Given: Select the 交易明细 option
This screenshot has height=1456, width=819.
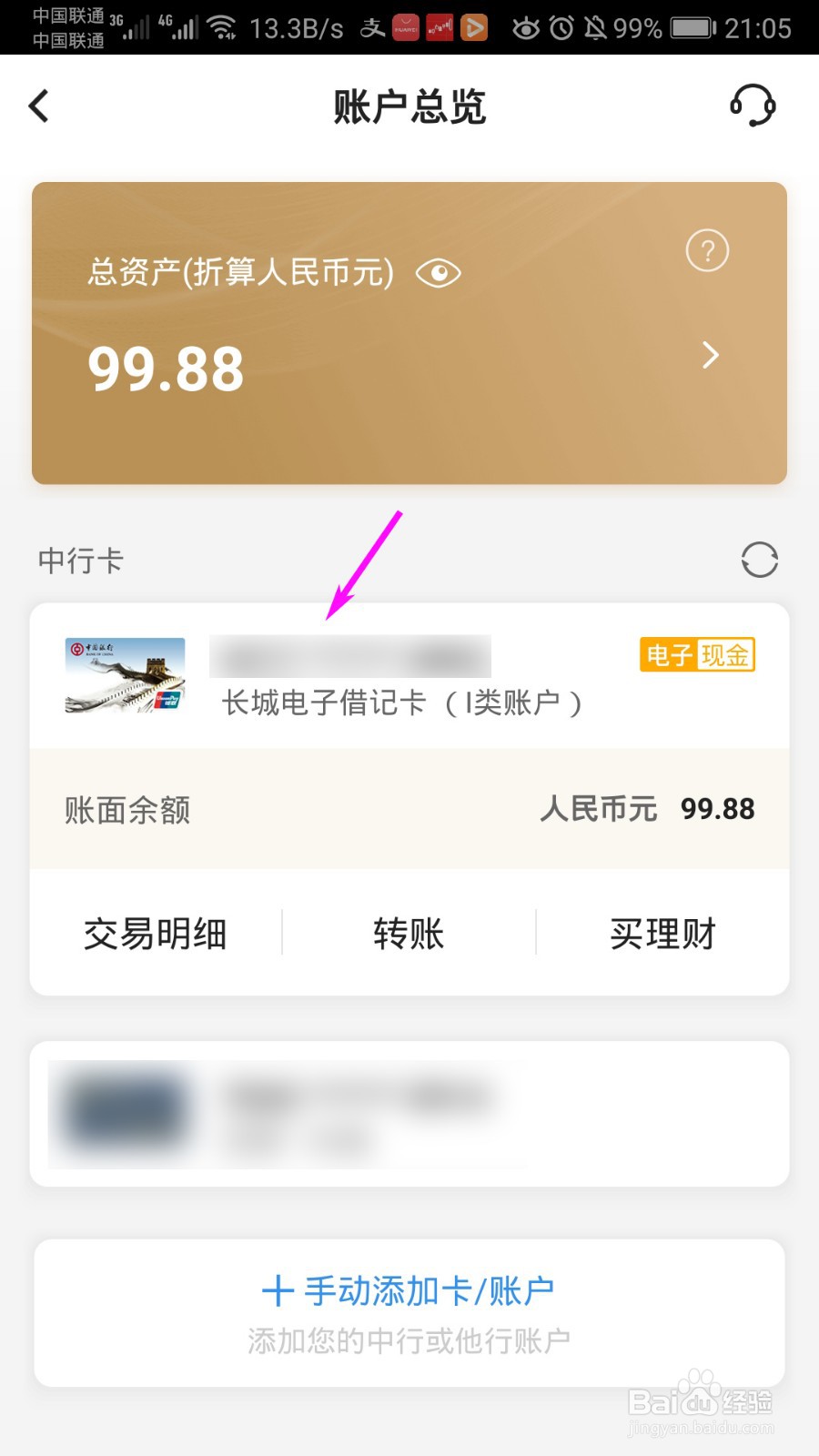Looking at the screenshot, I should click(155, 933).
